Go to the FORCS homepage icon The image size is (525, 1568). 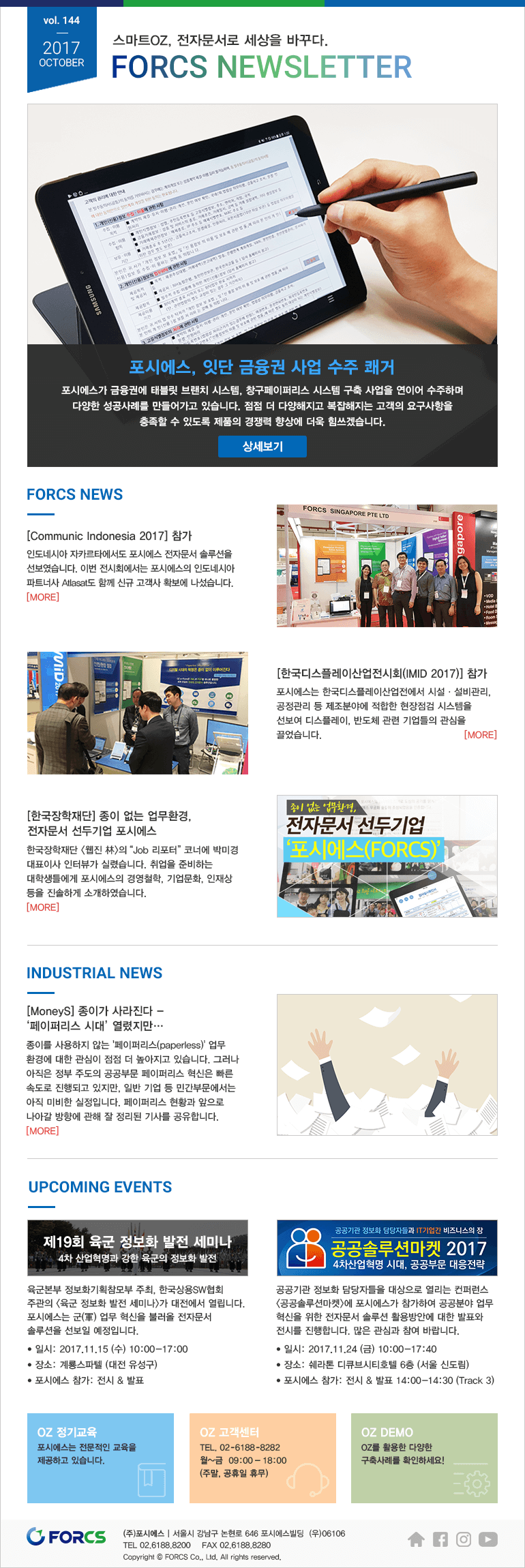pos(416,1539)
